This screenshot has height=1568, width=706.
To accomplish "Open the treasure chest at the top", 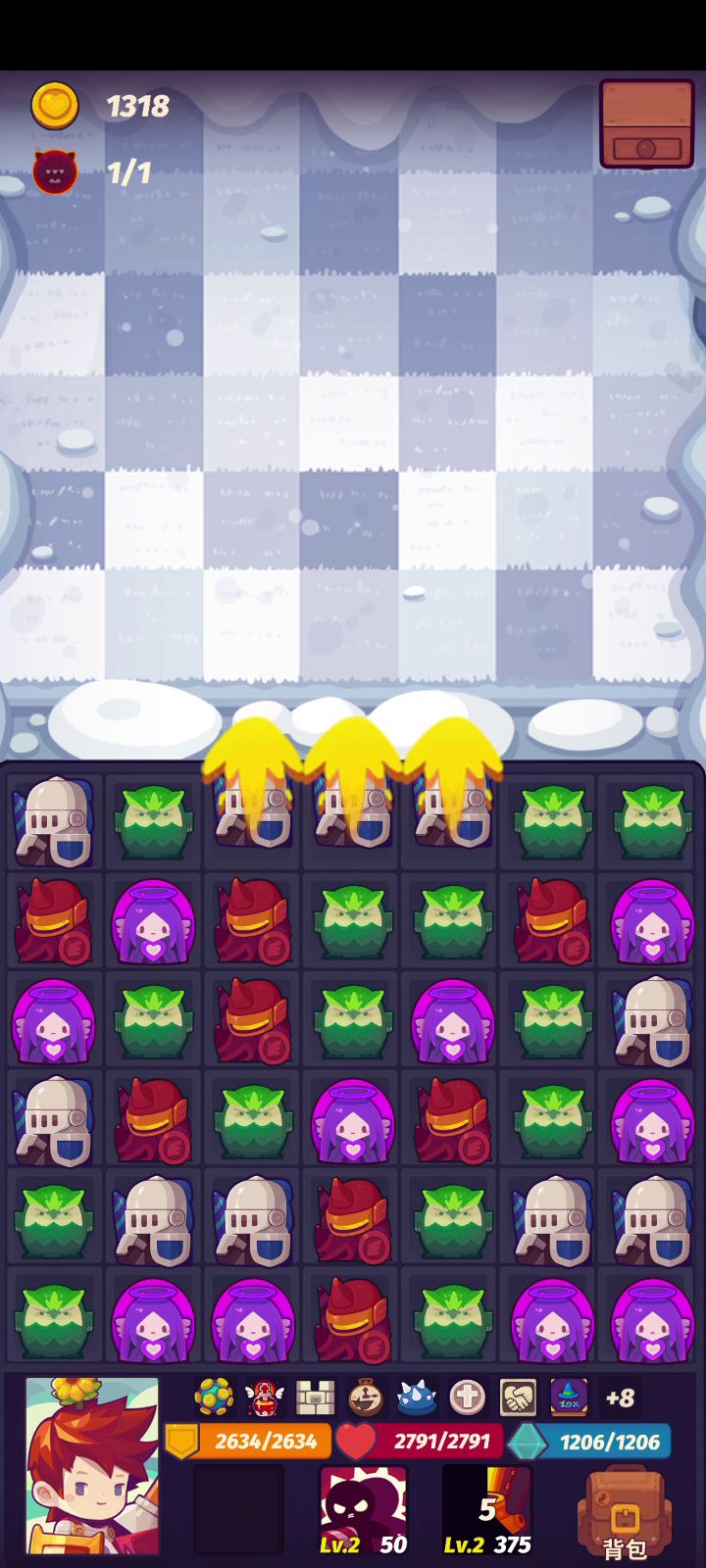I will pyautogui.click(x=646, y=124).
